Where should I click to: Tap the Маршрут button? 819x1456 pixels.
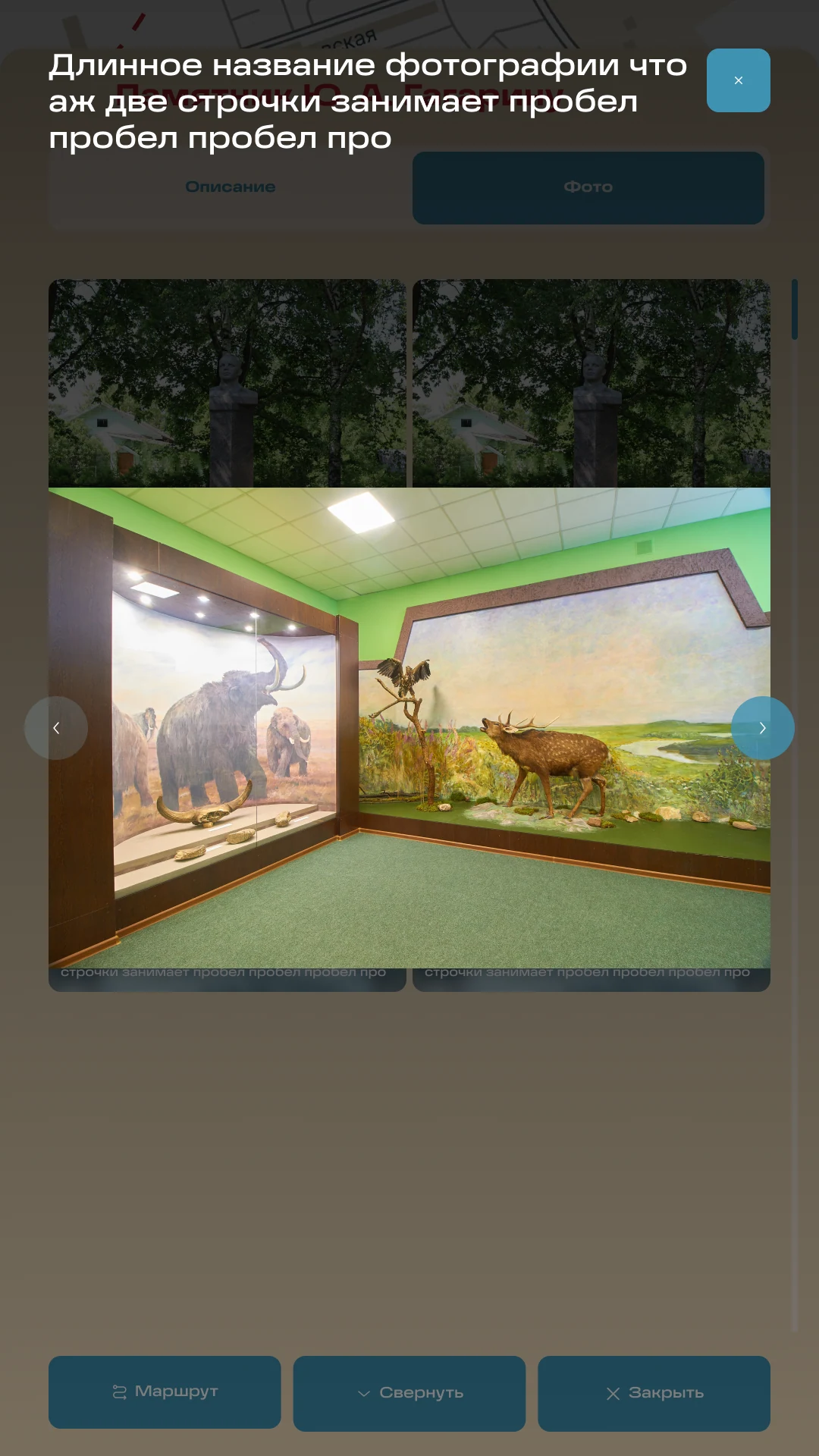tap(165, 1392)
